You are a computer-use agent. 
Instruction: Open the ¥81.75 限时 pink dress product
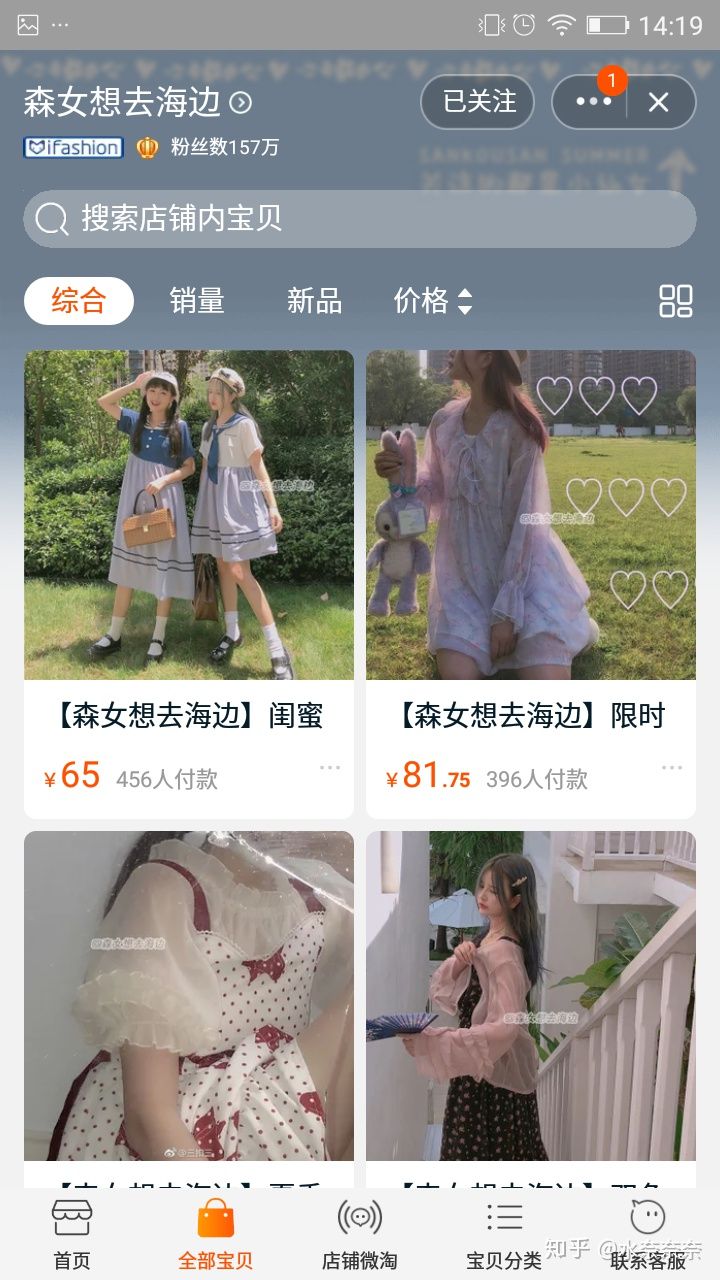[x=531, y=515]
